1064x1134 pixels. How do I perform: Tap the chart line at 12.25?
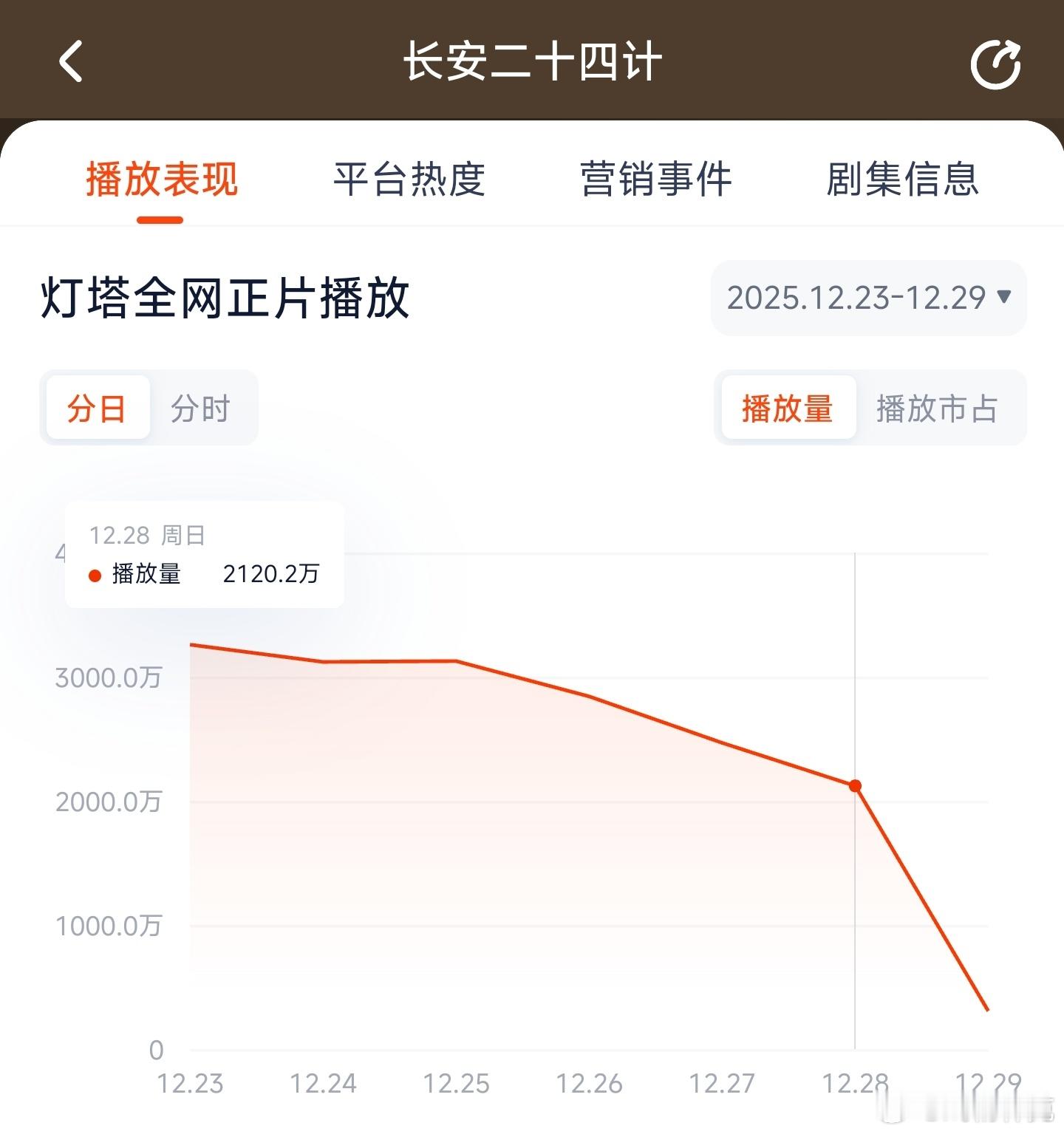[x=457, y=661]
